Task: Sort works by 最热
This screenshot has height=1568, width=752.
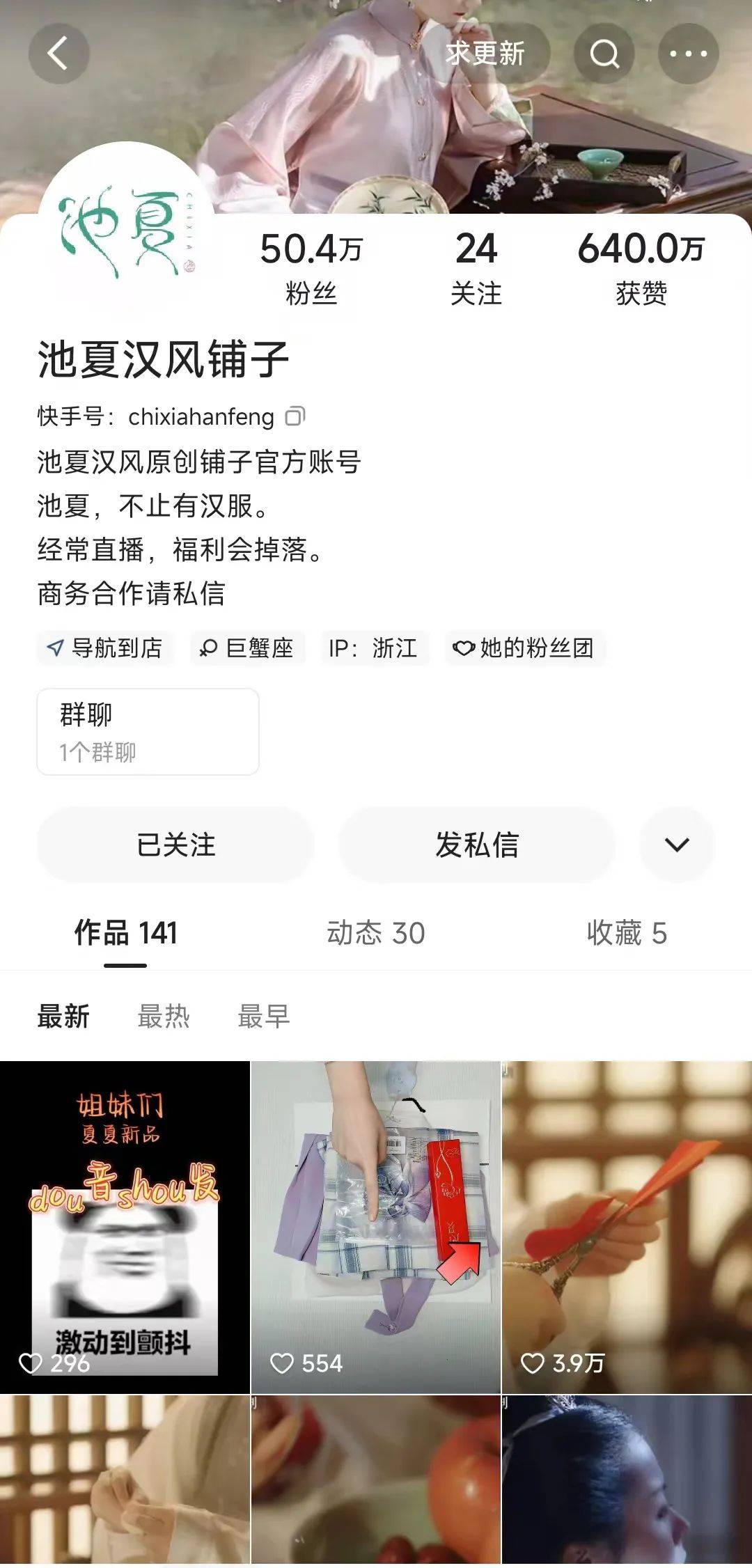Action: pos(164,1017)
